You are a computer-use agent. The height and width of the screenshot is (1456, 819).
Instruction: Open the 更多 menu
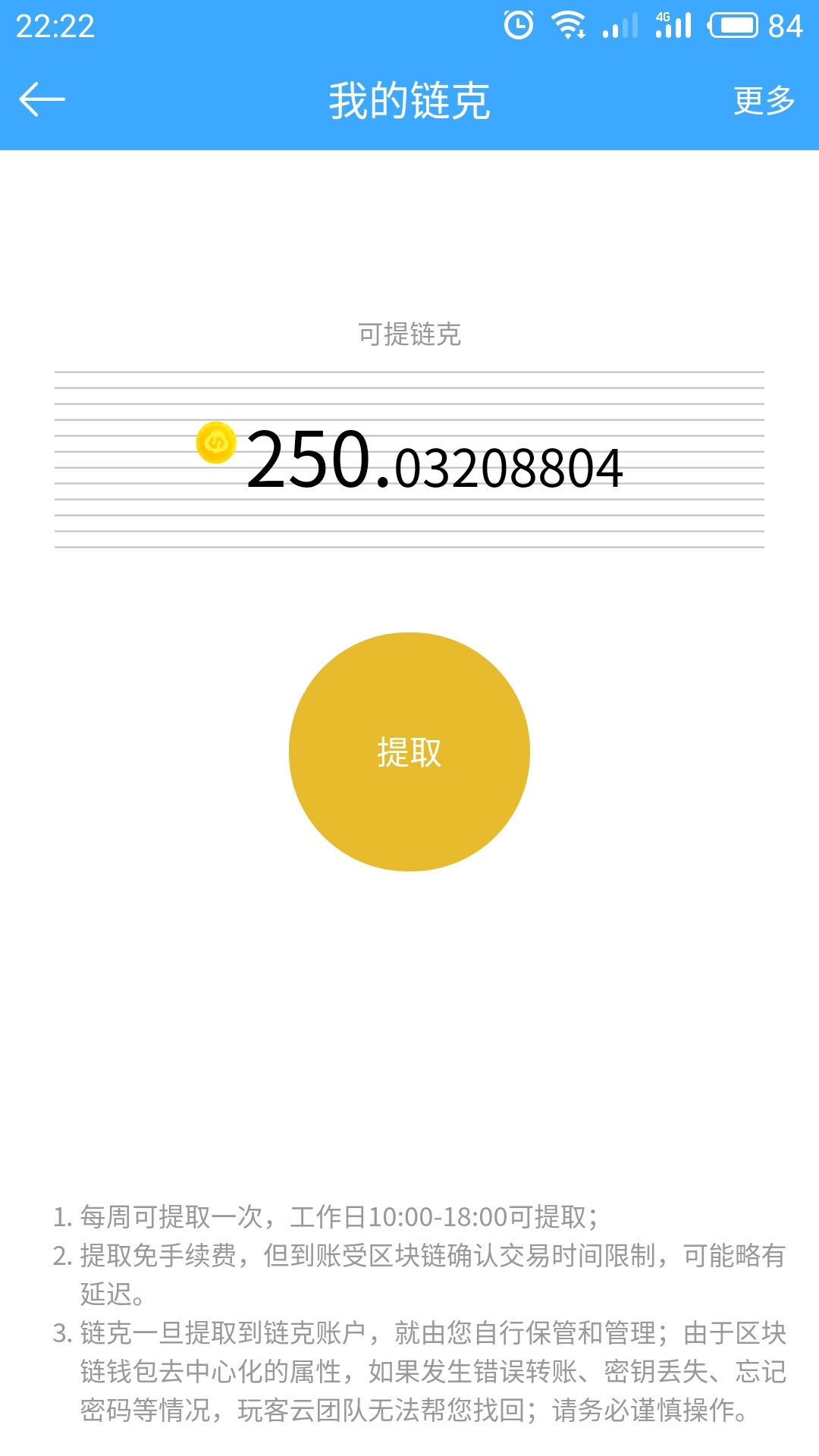[x=764, y=100]
